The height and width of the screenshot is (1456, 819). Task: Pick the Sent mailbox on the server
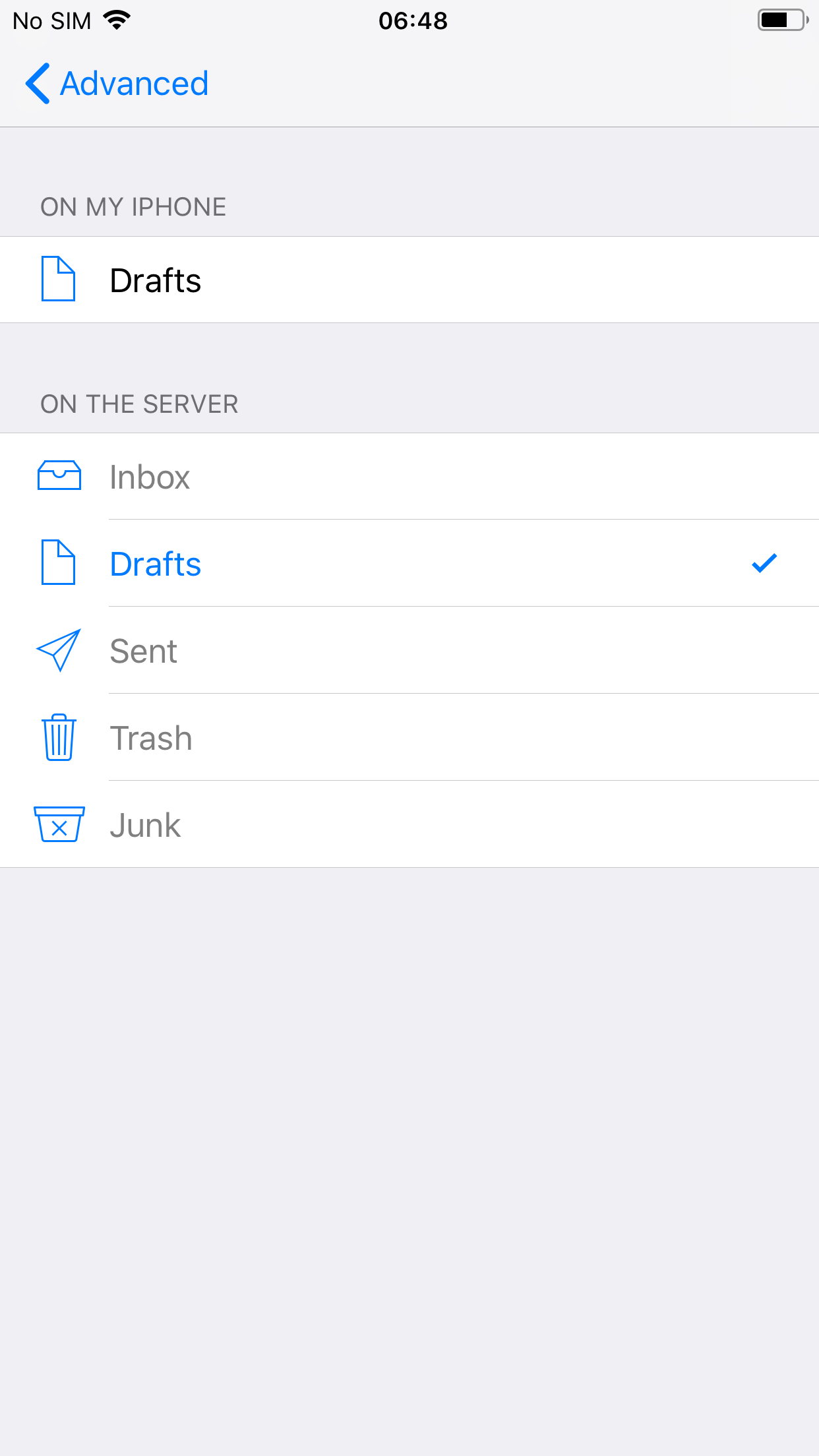pyautogui.click(x=409, y=651)
